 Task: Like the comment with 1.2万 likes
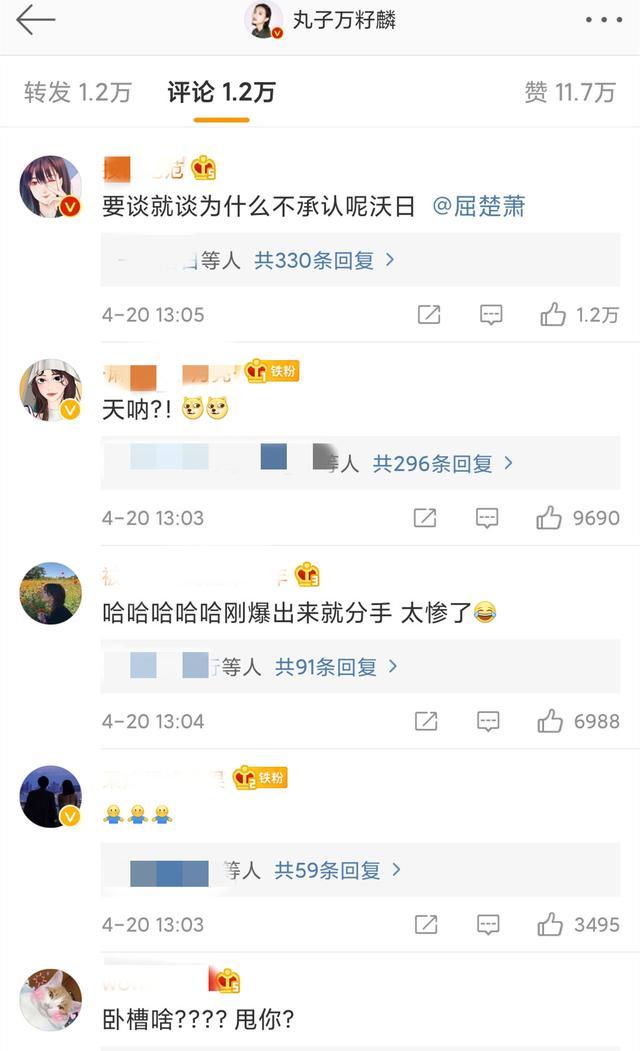pos(553,315)
